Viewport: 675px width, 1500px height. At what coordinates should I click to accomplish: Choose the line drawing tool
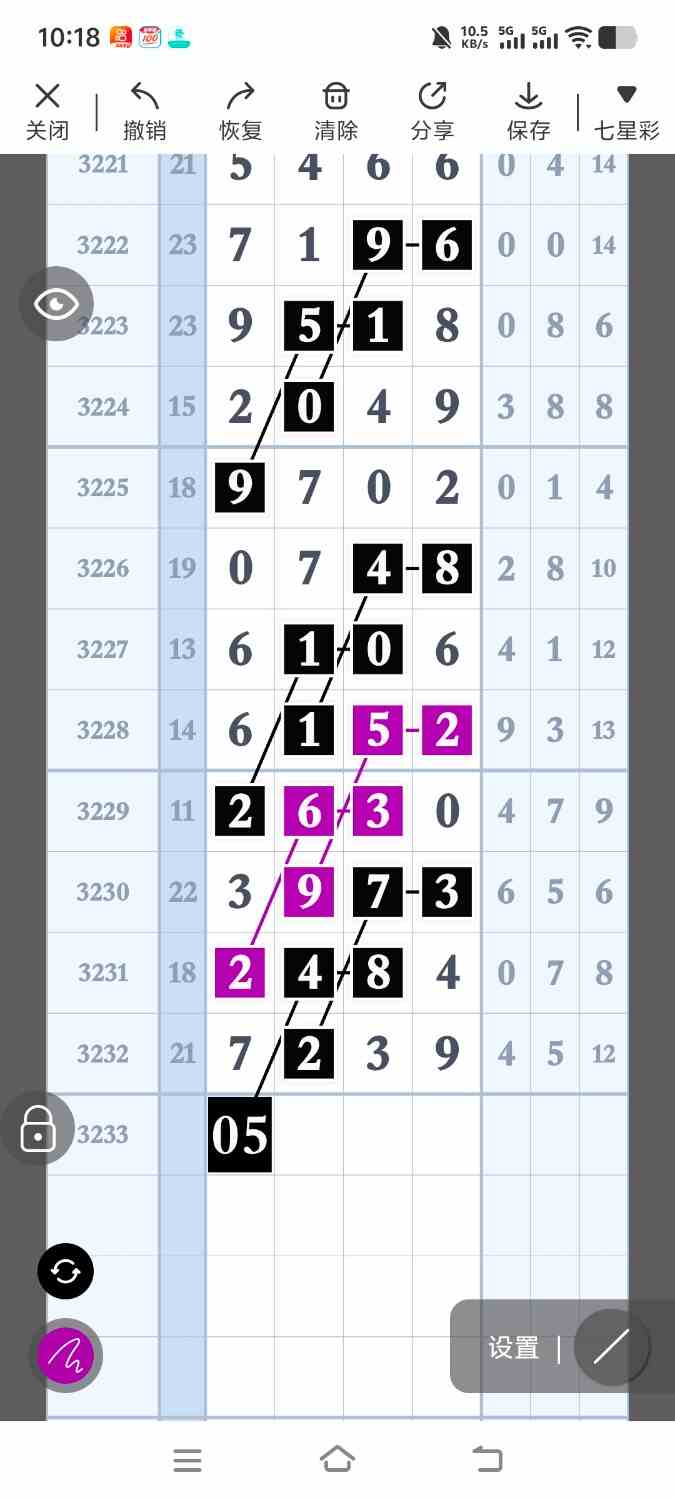611,1347
